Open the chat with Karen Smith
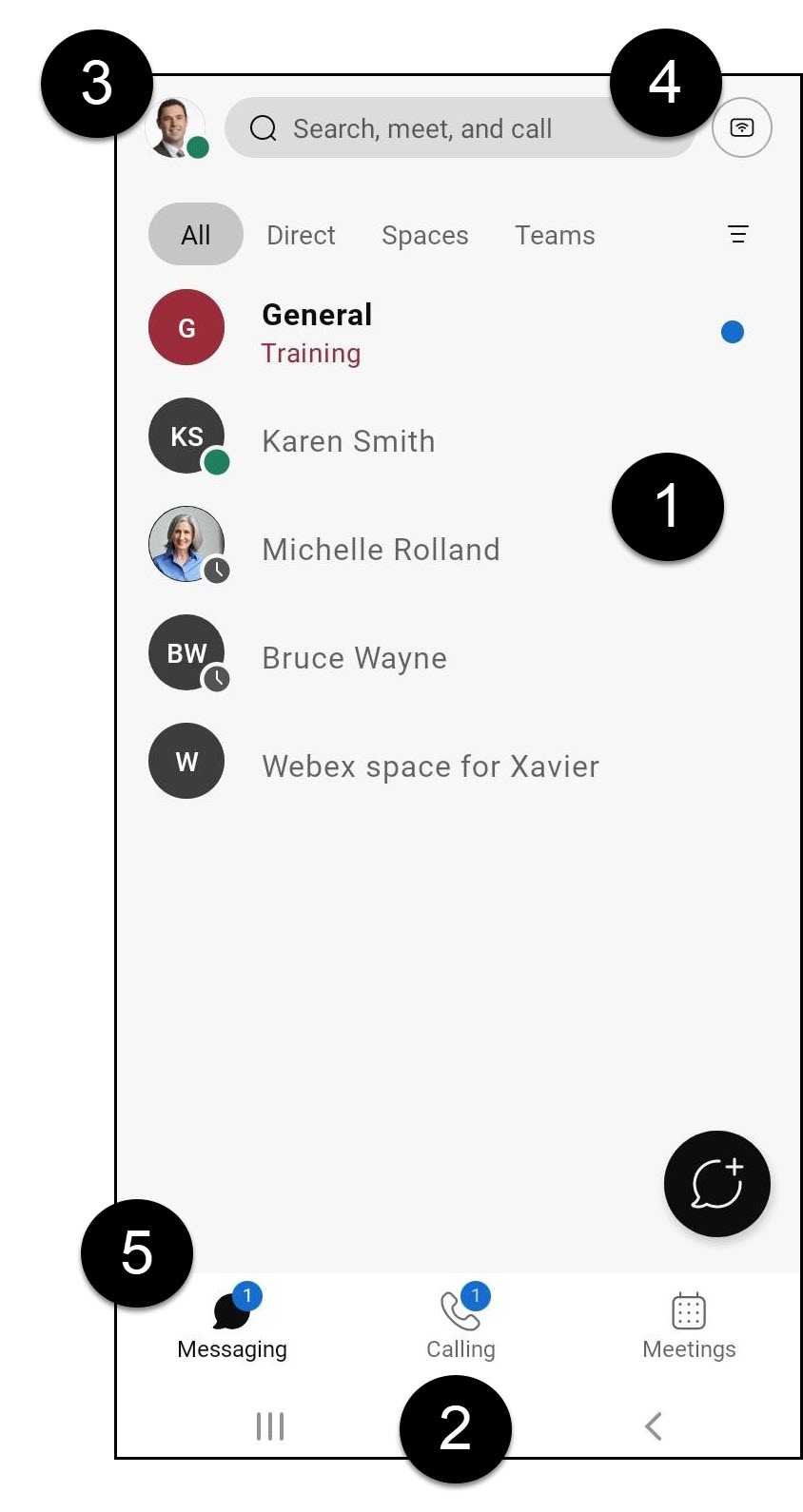This screenshot has width=803, height=1512. pyautogui.click(x=459, y=440)
